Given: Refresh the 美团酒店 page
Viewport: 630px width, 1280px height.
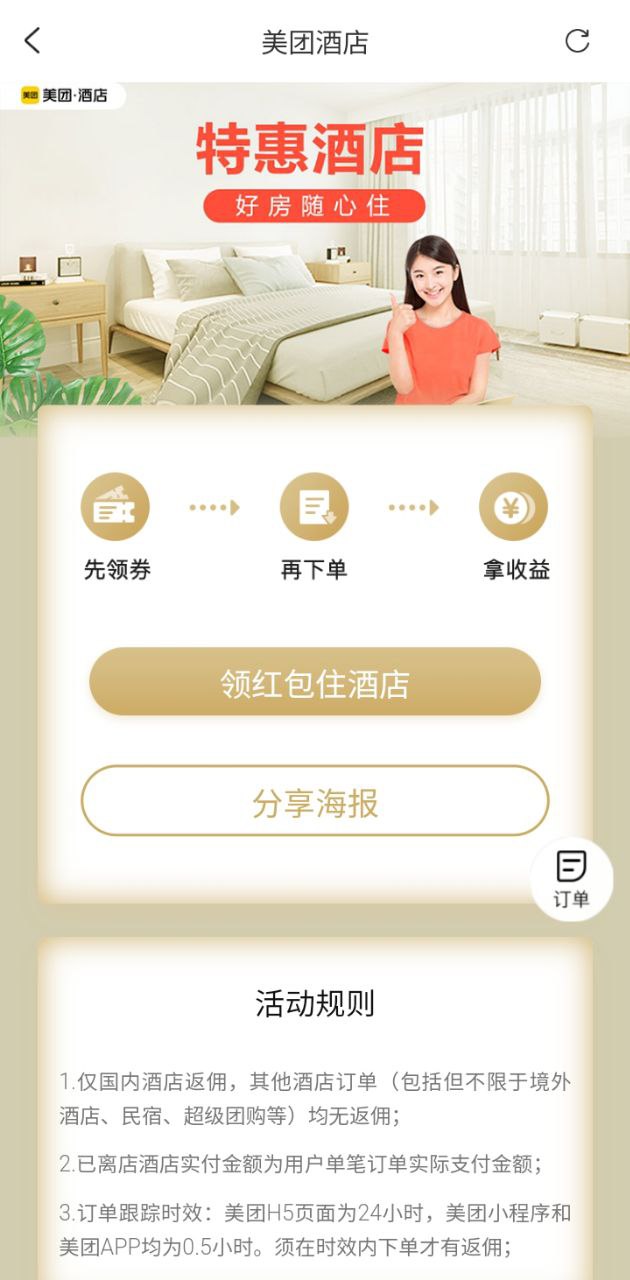Looking at the screenshot, I should pos(577,41).
